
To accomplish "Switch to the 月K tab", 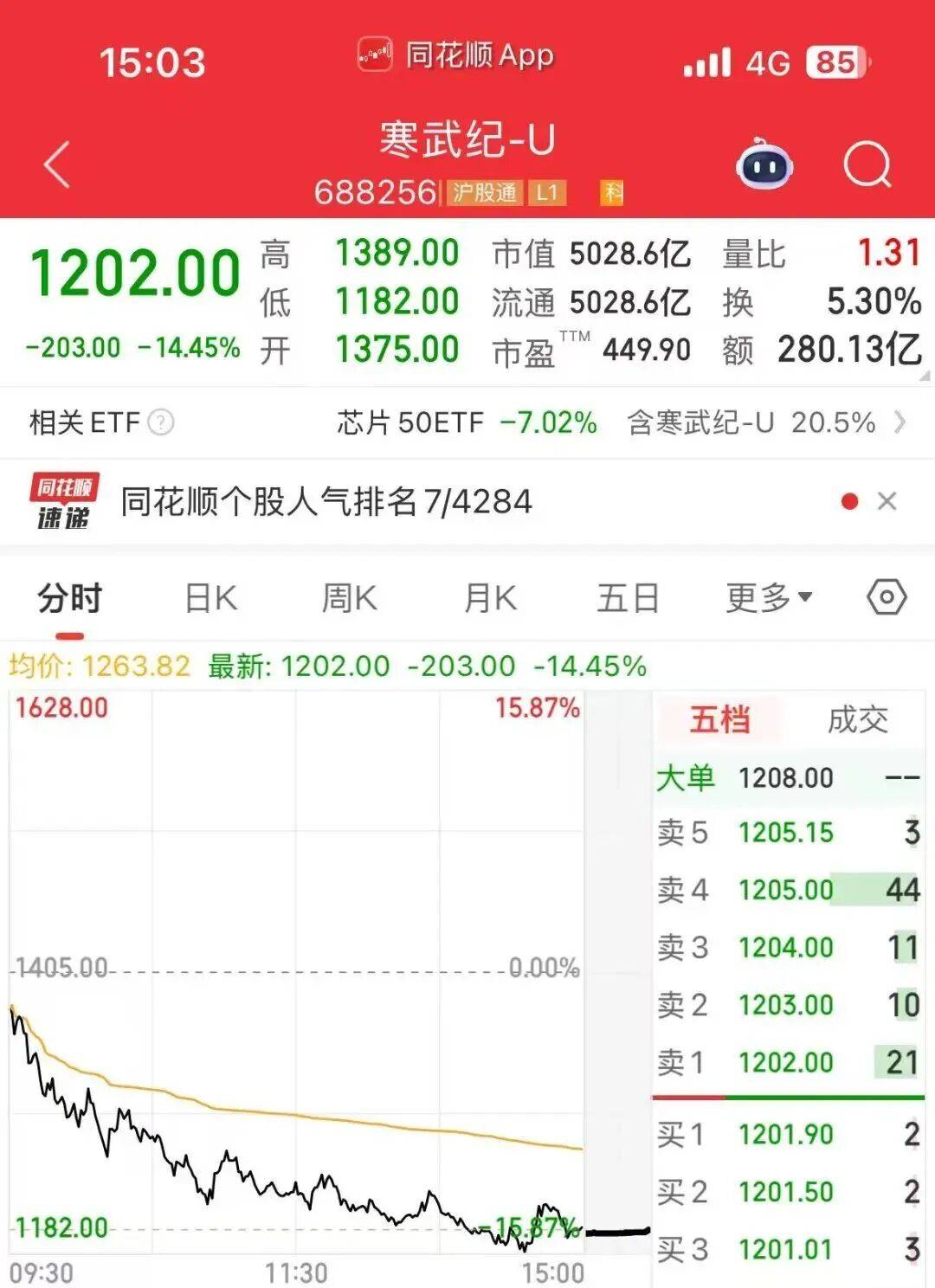I will 490,596.
